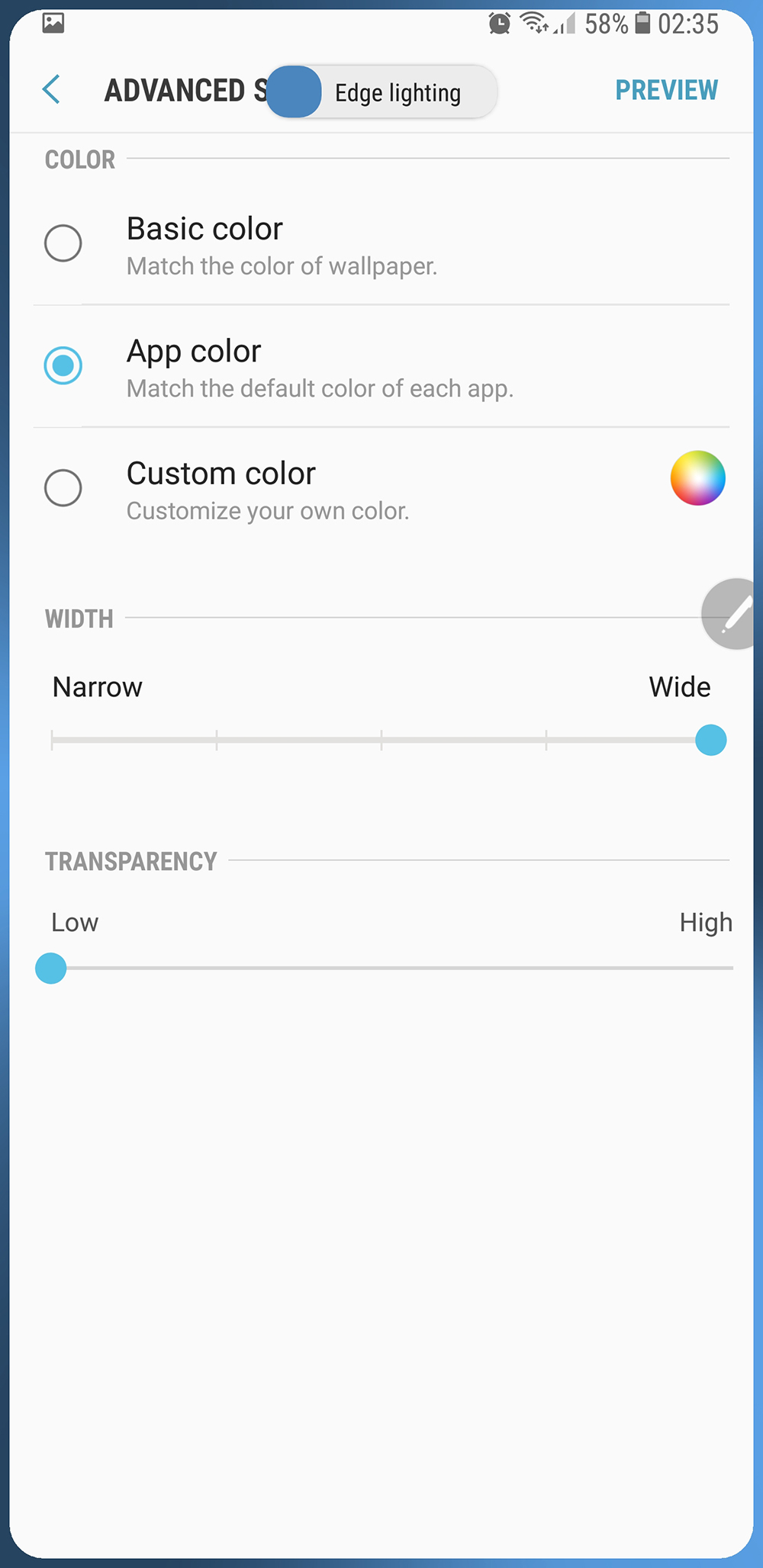Choose the Custom color option
Screen dimensions: 763x1568
tap(63, 488)
